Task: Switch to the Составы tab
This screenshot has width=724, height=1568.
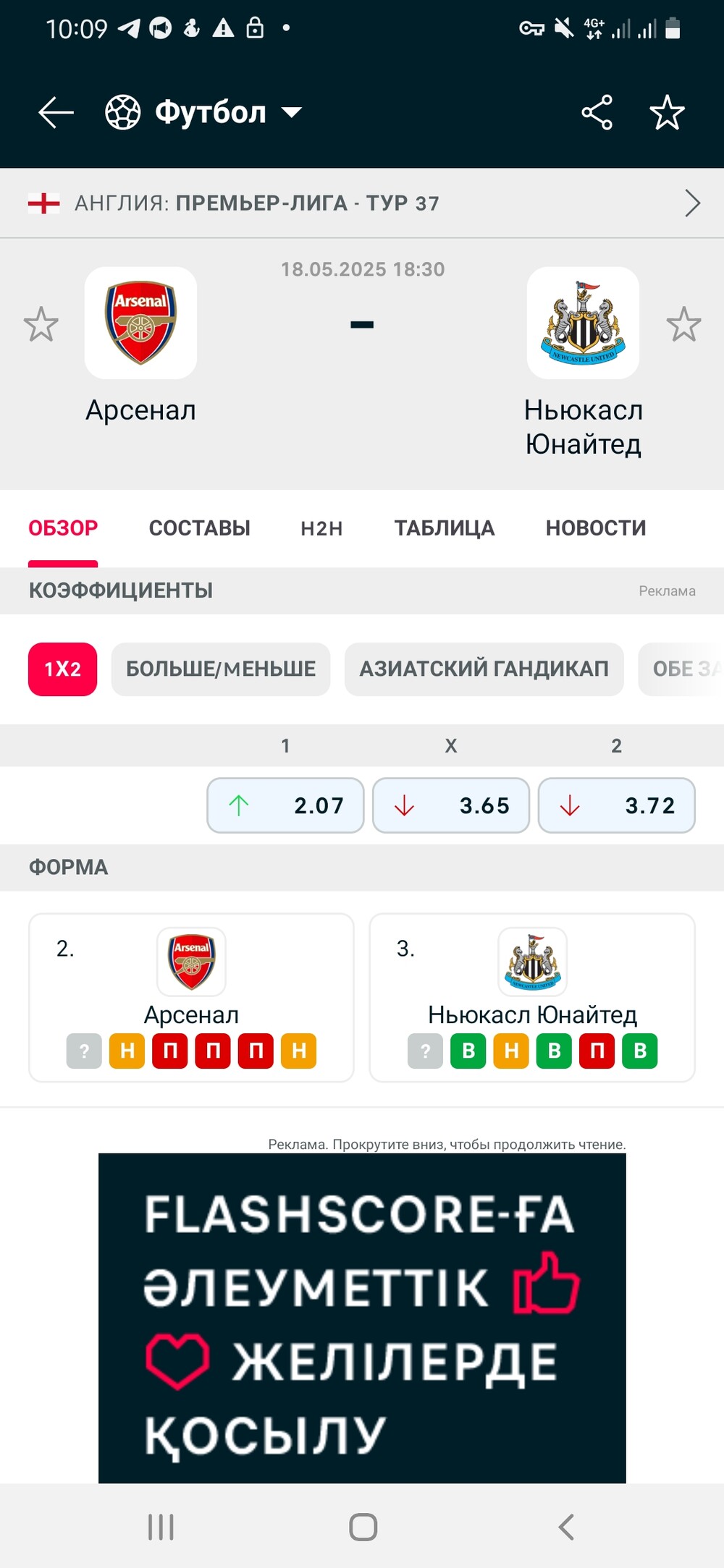Action: (199, 528)
